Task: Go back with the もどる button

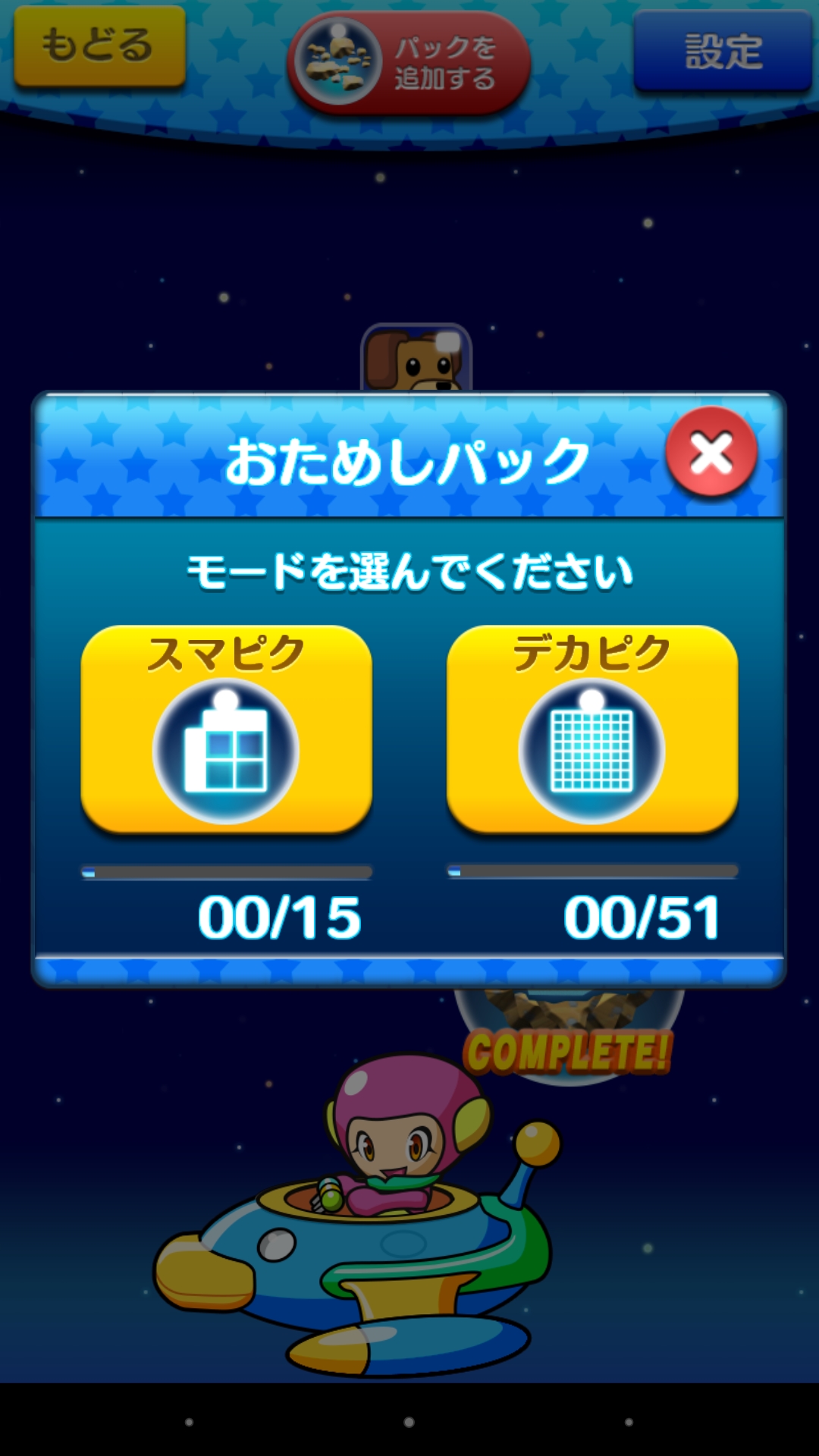Action: click(x=99, y=45)
